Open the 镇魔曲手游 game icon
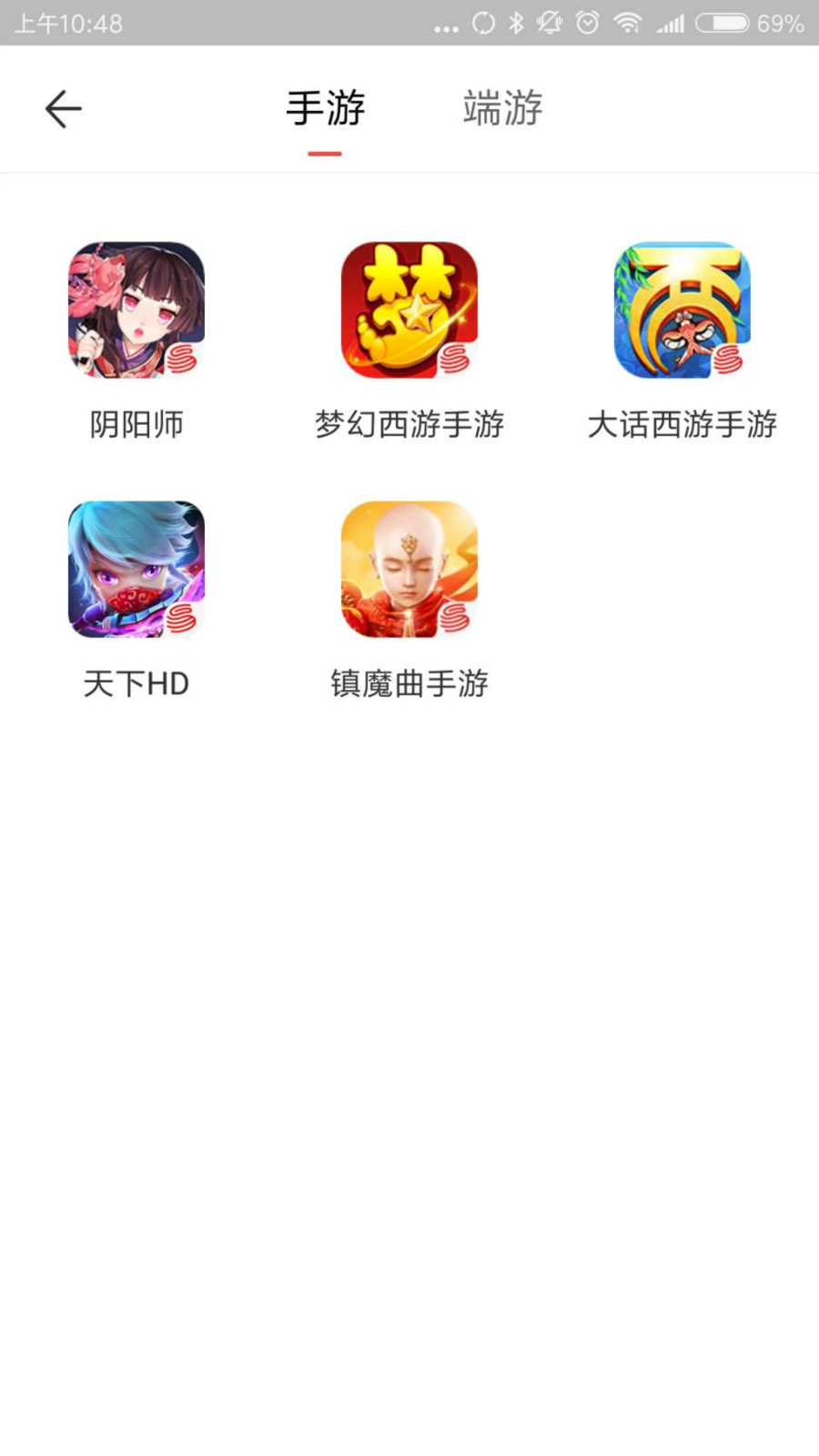This screenshot has width=819, height=1456. (x=409, y=569)
